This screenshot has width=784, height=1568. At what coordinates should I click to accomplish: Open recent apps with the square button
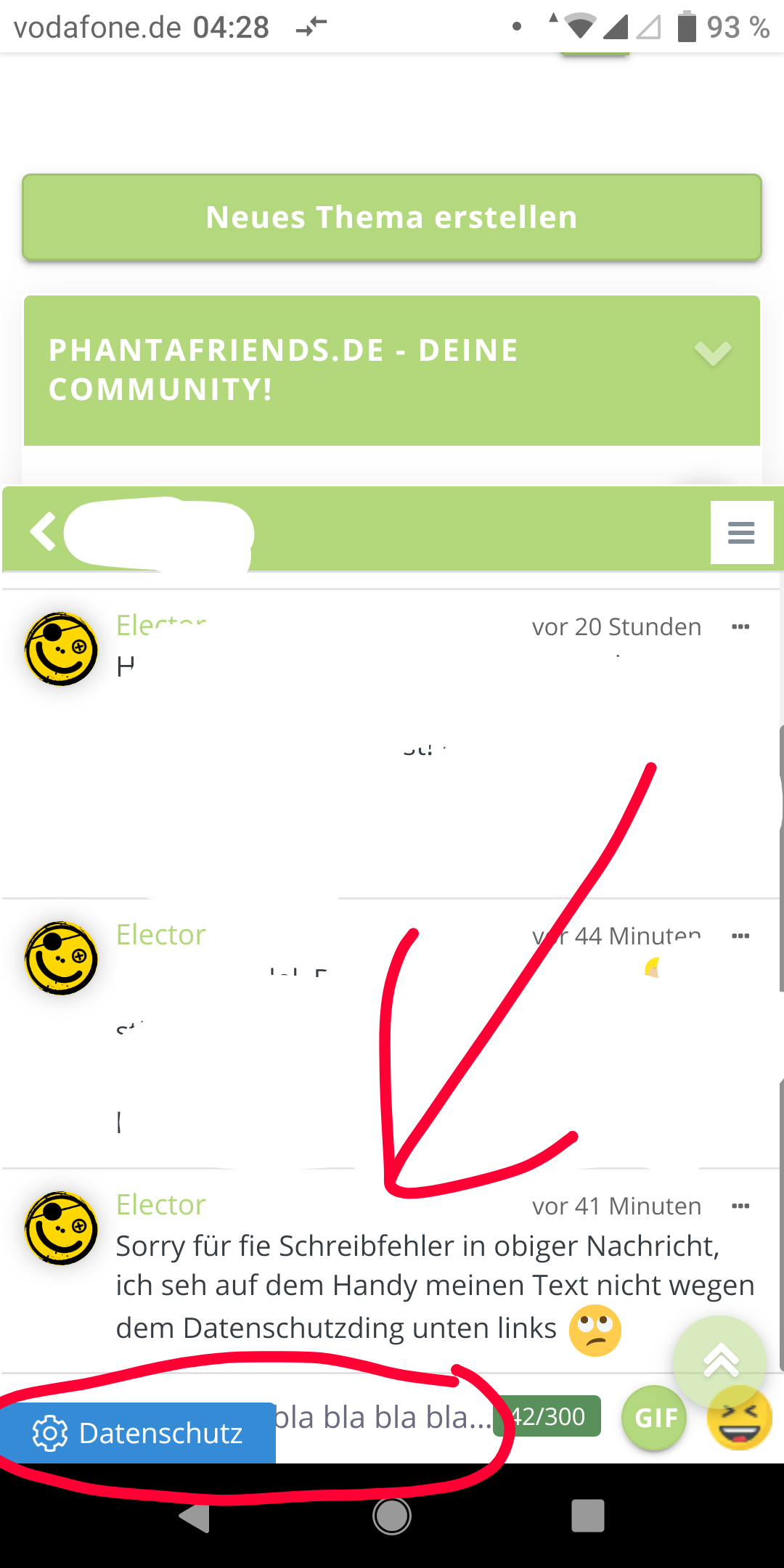click(588, 1516)
